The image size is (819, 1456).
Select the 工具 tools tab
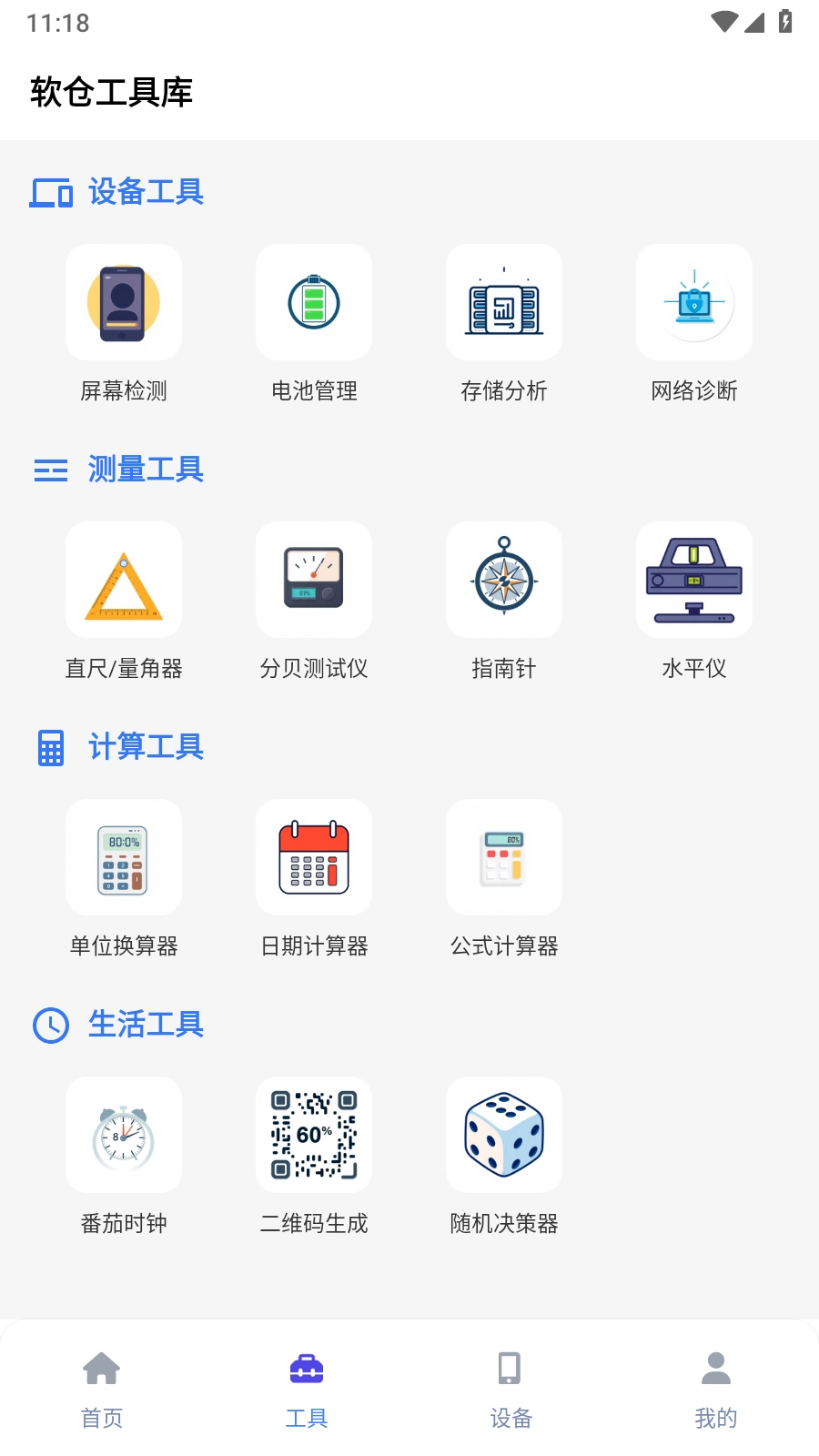307,1388
